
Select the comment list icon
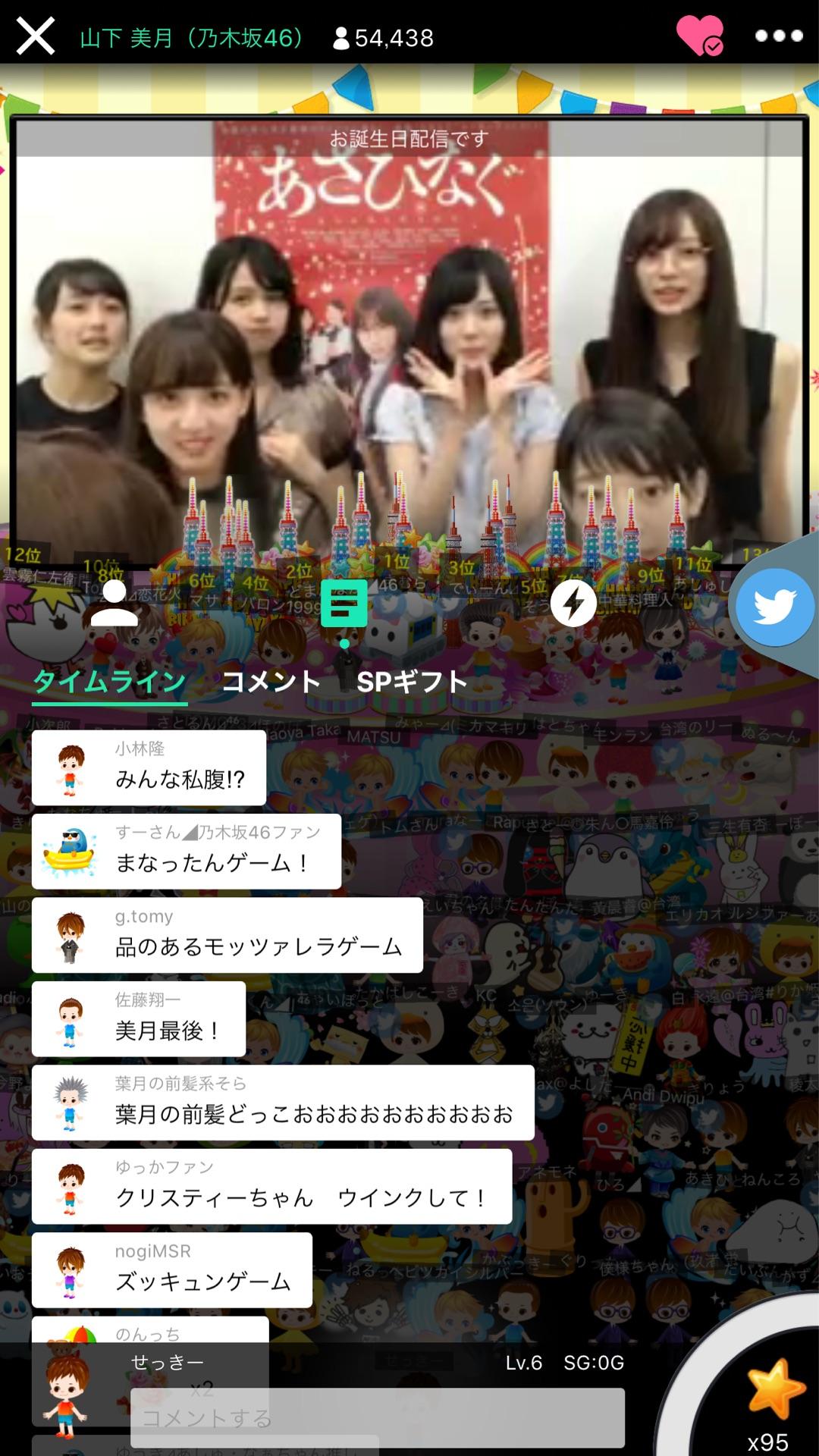[344, 604]
